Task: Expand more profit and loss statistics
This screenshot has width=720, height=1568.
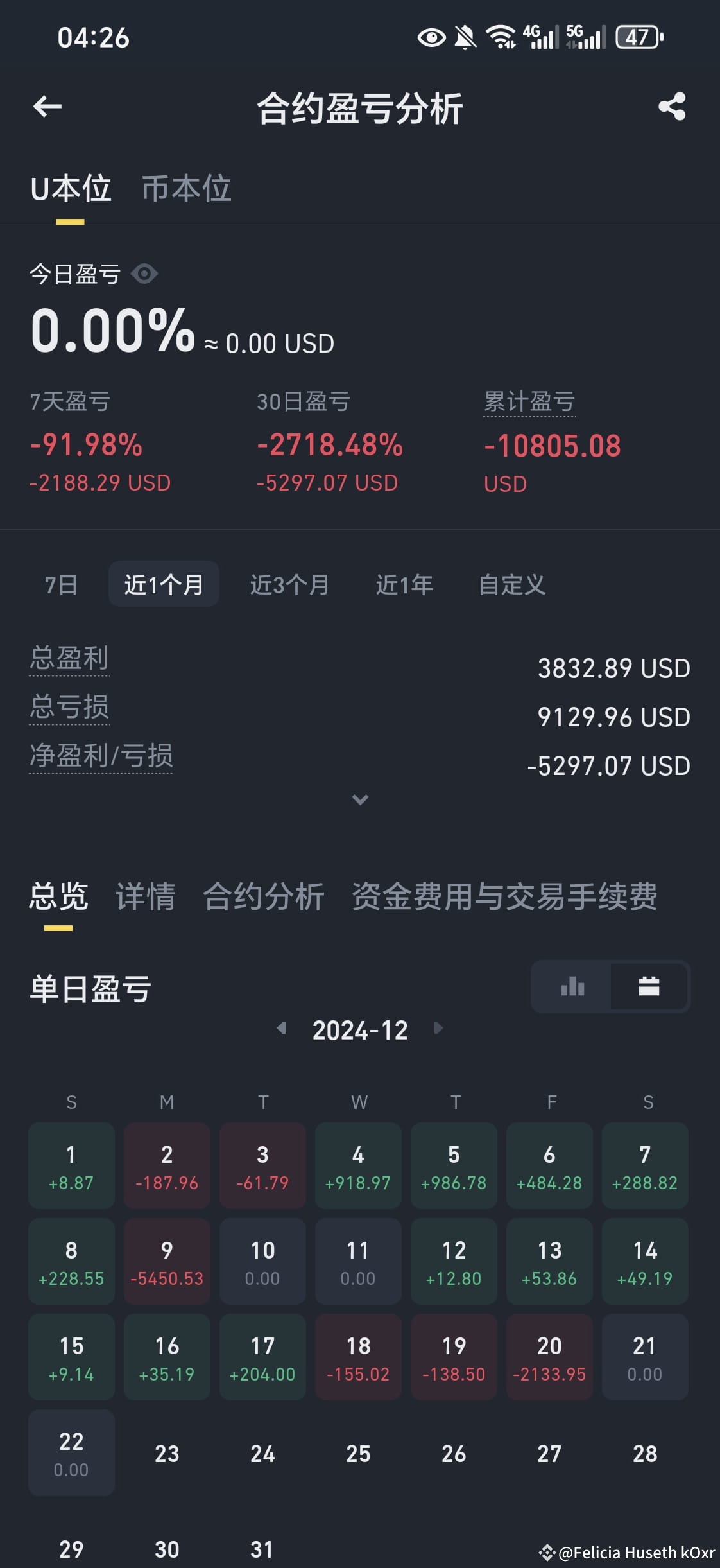Action: [360, 799]
